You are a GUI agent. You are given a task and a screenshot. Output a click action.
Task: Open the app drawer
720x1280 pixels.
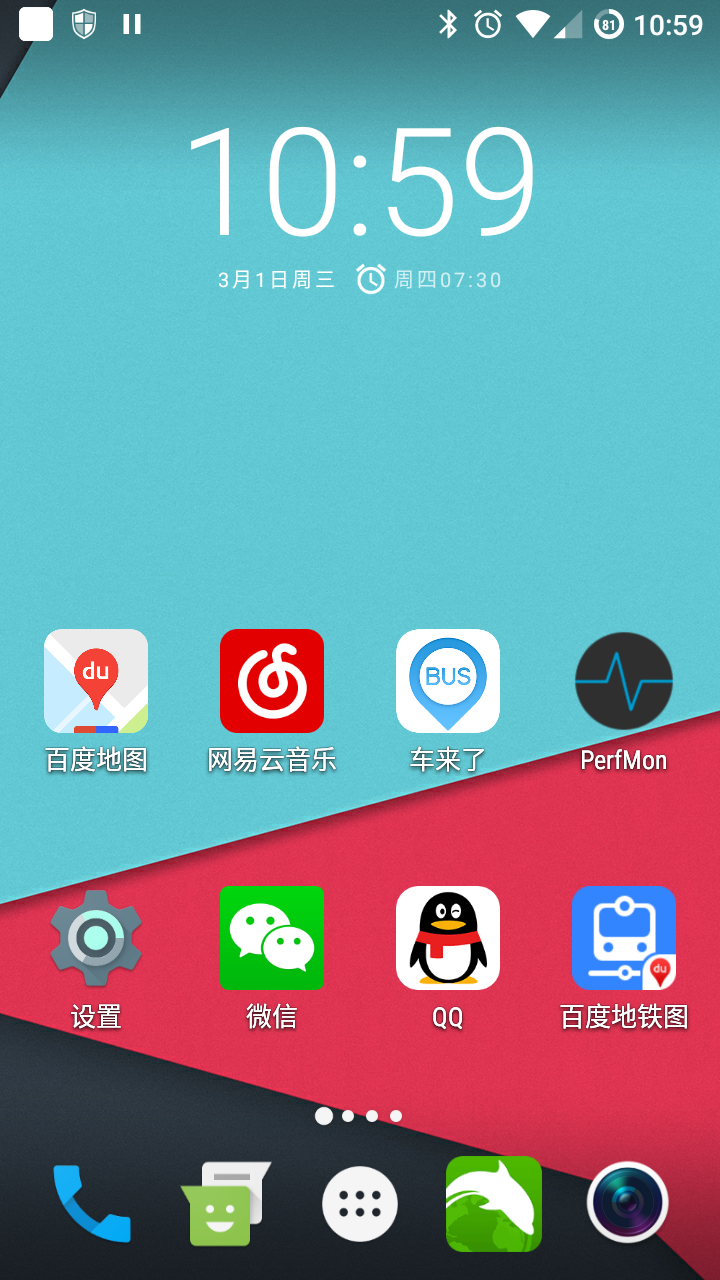[x=360, y=1204]
